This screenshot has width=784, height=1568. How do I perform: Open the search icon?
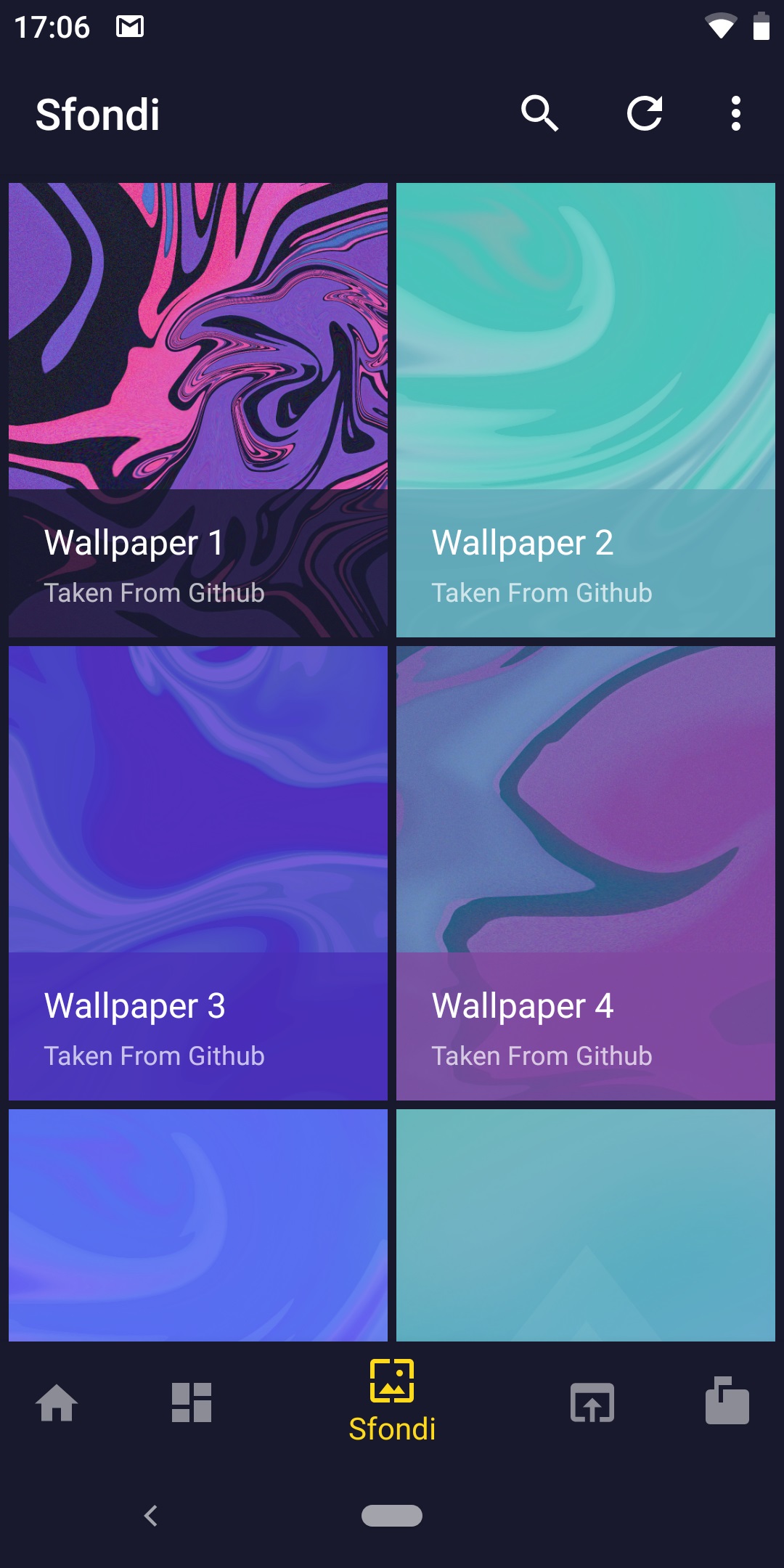point(539,114)
